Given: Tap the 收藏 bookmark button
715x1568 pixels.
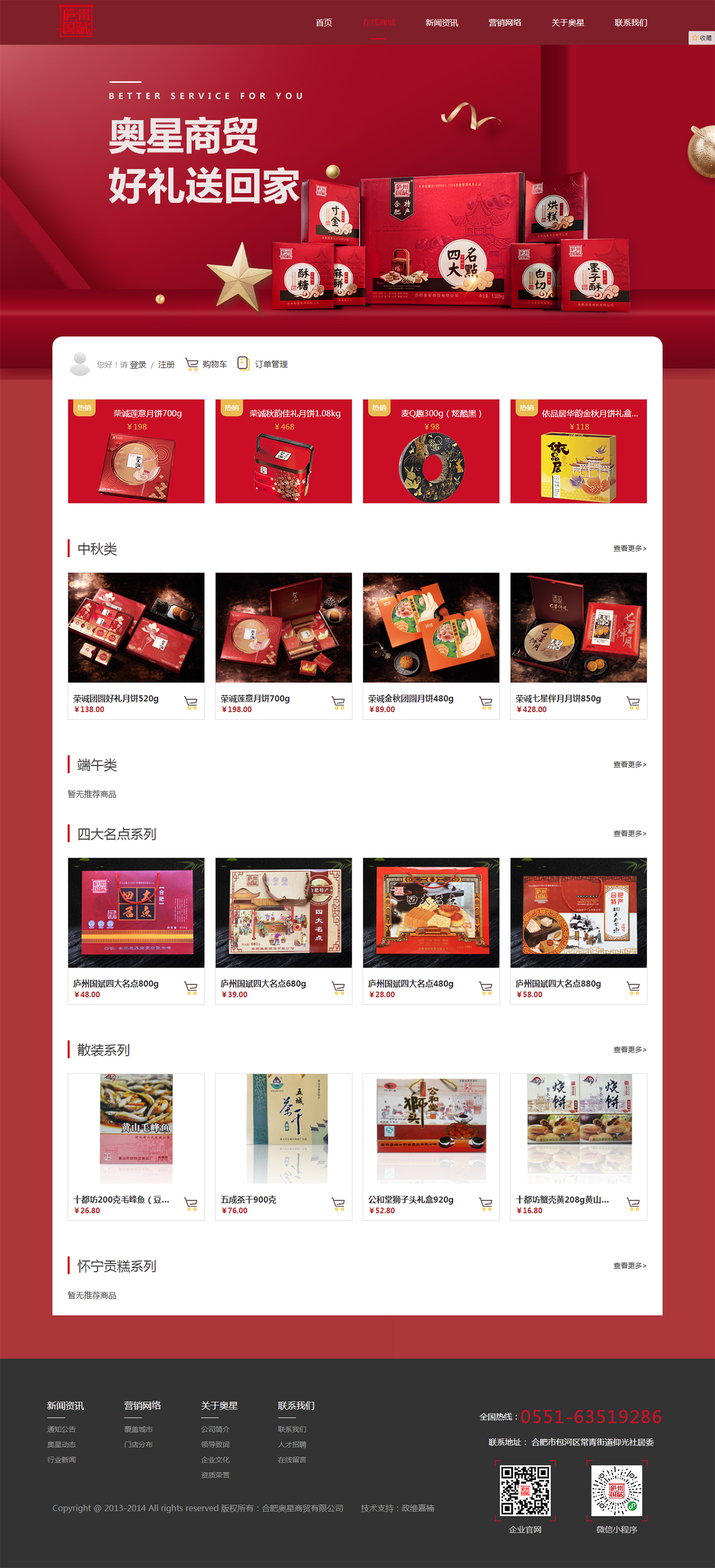Looking at the screenshot, I should click(702, 38).
